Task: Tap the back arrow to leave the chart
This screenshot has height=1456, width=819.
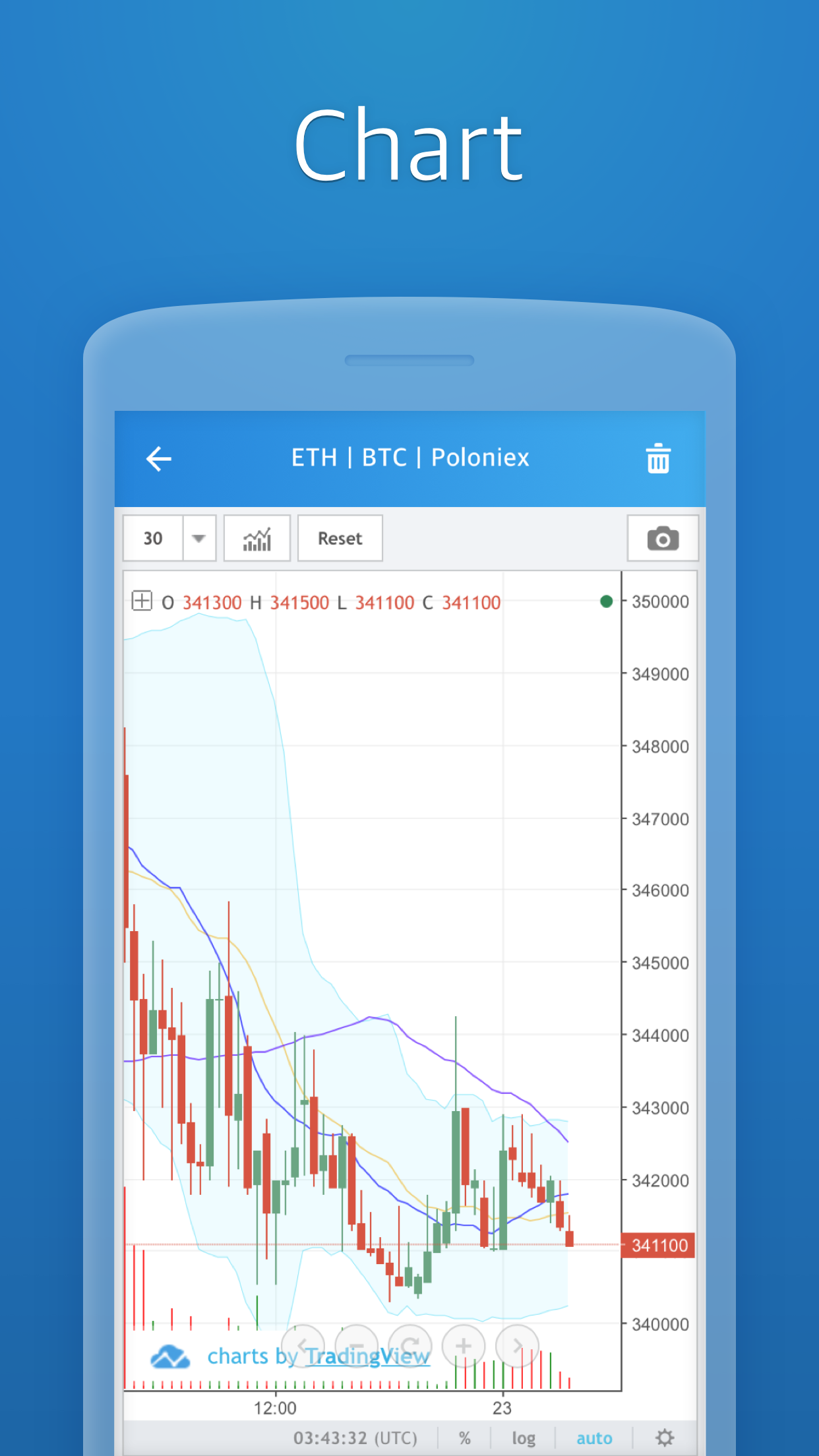Action: 158,458
